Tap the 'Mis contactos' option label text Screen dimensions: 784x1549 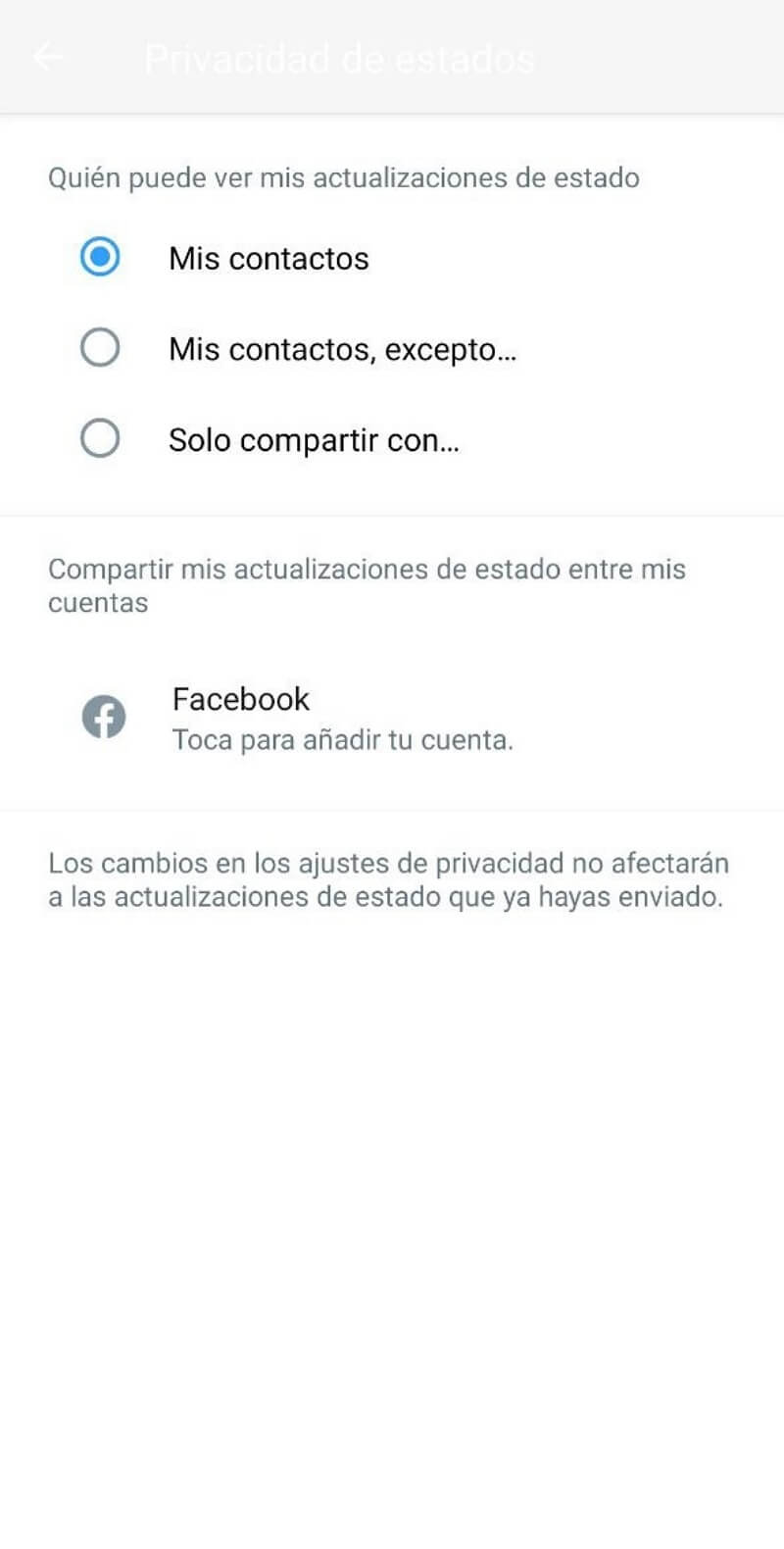(x=269, y=258)
